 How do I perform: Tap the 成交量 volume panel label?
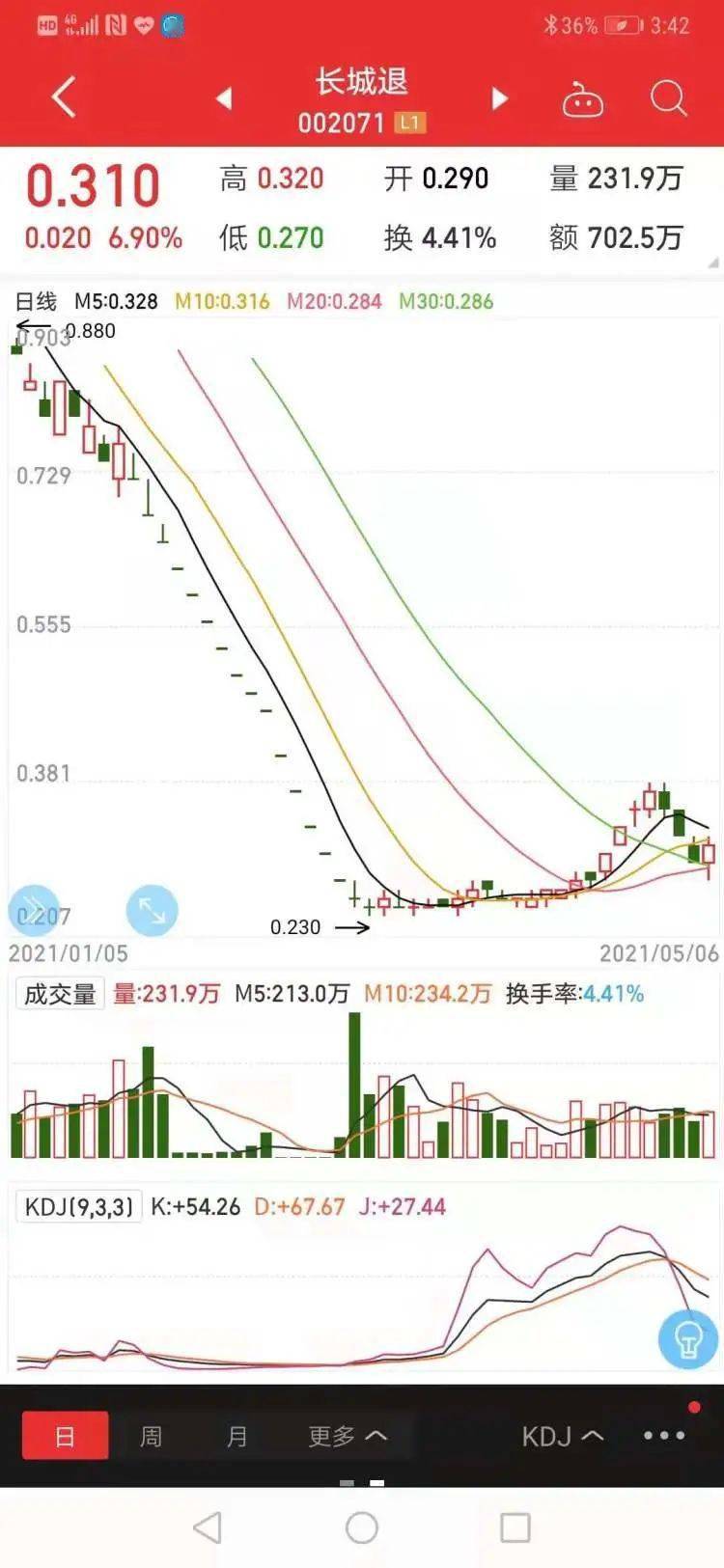click(x=58, y=994)
